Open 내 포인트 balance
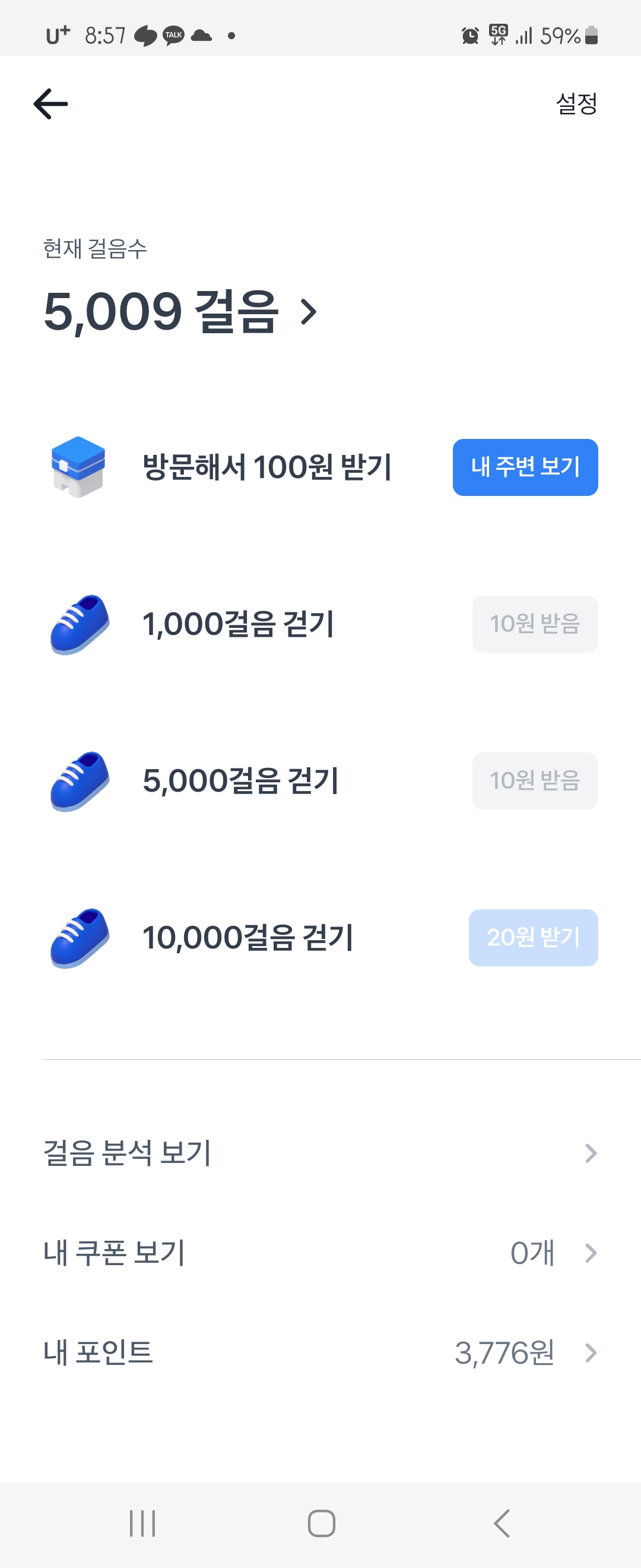Image resolution: width=641 pixels, height=1568 pixels. pyautogui.click(x=320, y=1352)
